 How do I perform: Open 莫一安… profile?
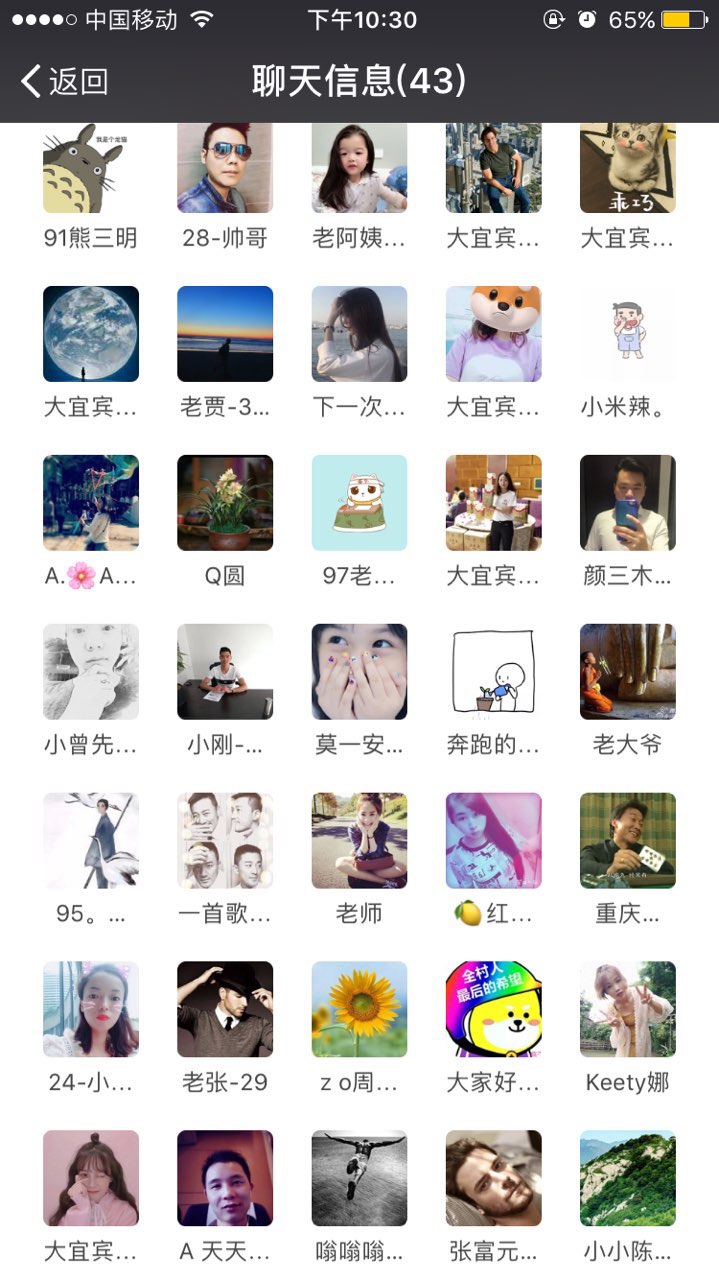(x=359, y=672)
